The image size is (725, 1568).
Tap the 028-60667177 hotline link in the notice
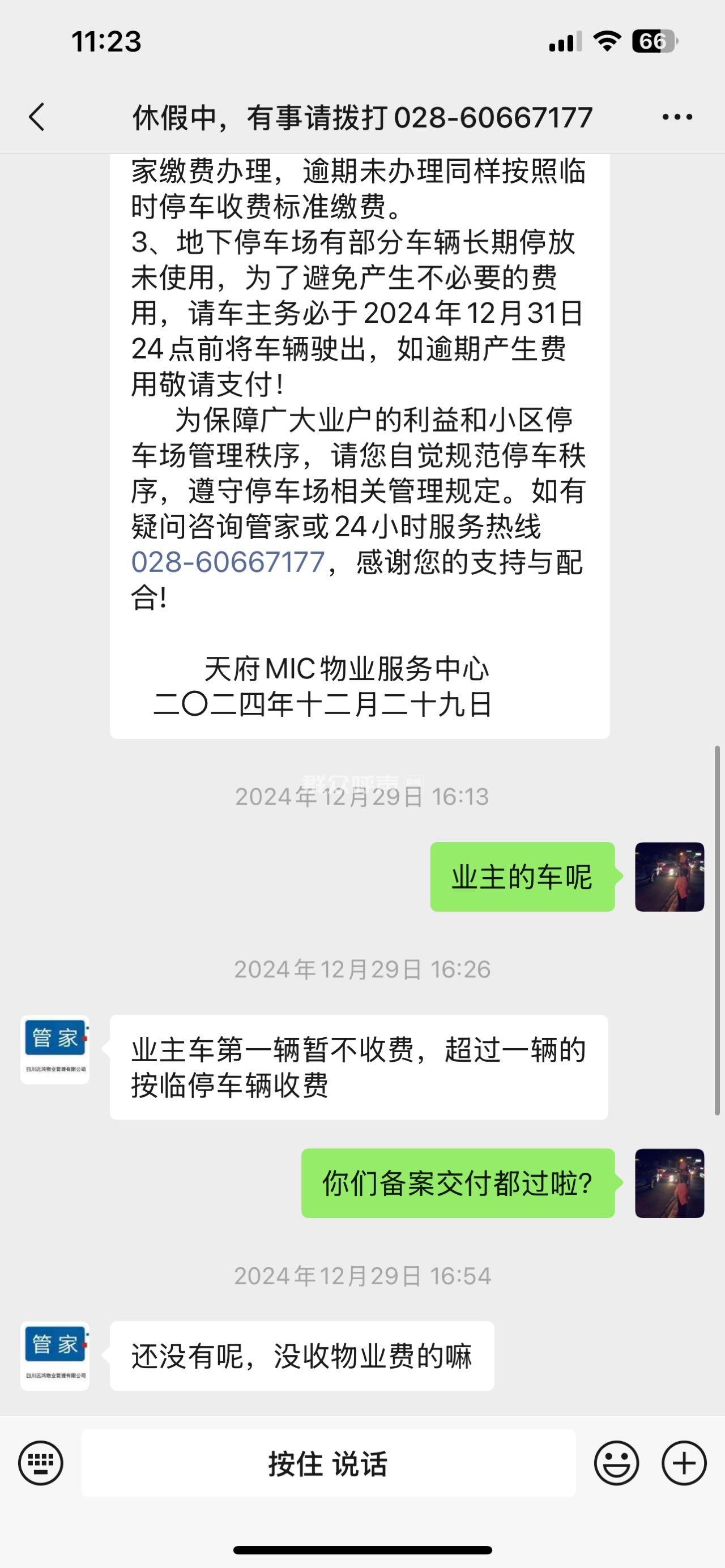(x=228, y=562)
